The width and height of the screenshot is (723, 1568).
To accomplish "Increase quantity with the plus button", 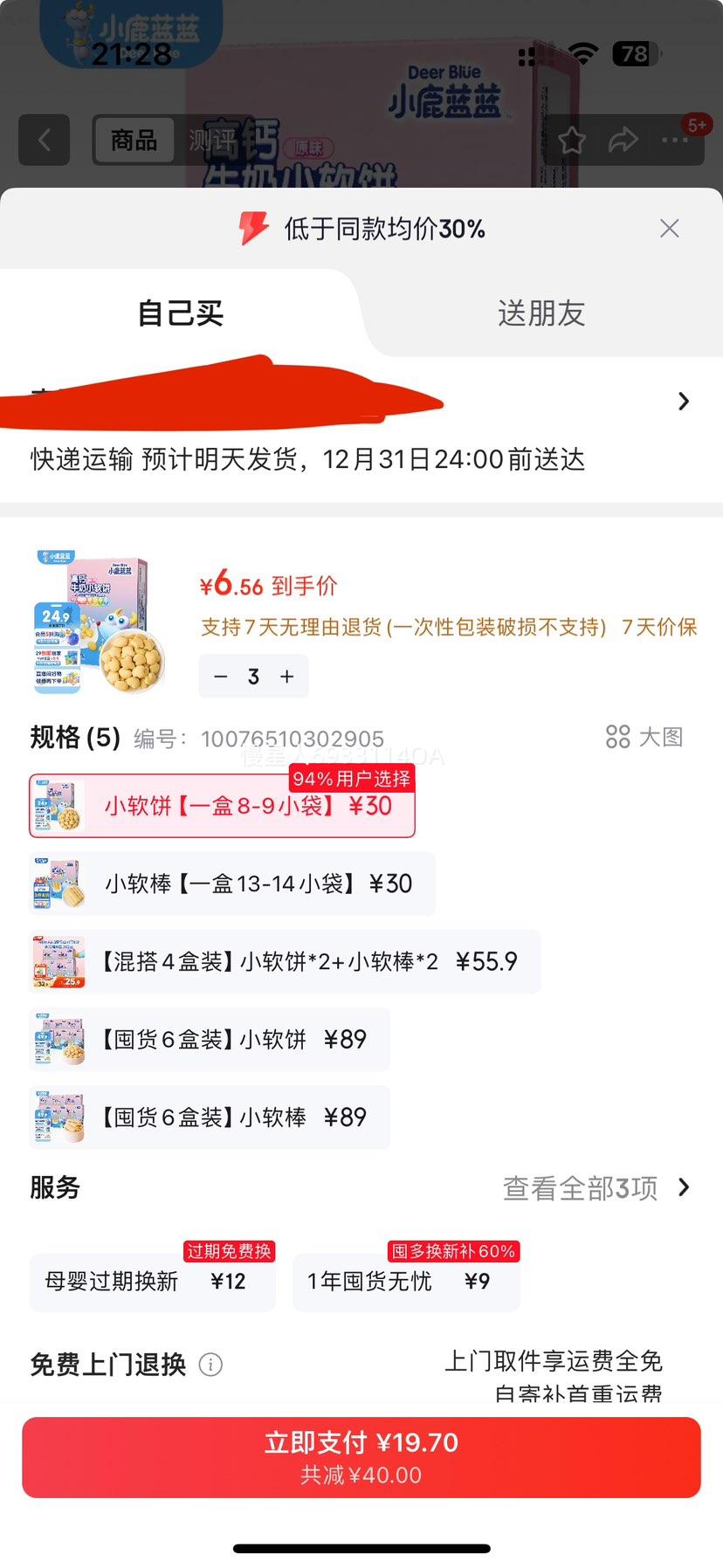I will coord(285,677).
